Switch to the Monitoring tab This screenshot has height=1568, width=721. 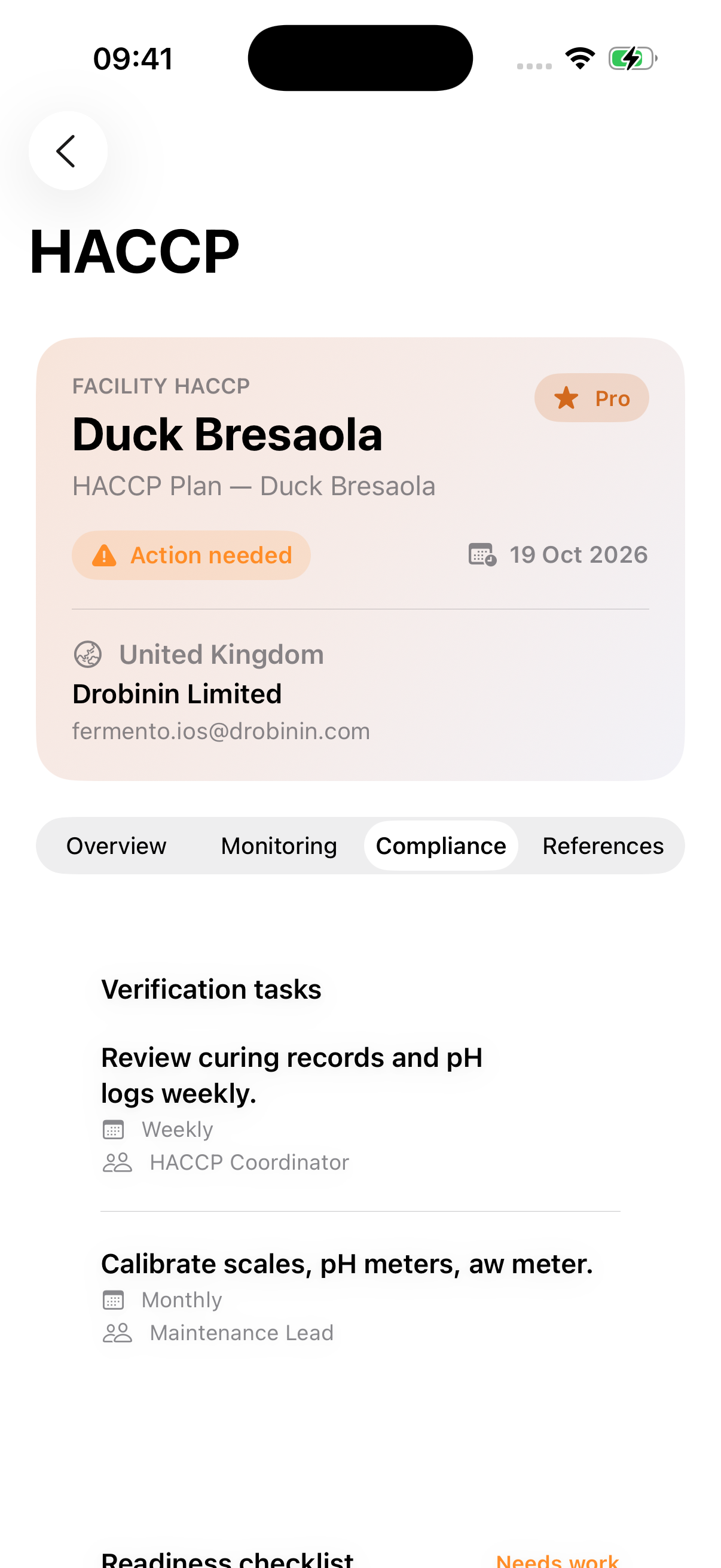[279, 846]
